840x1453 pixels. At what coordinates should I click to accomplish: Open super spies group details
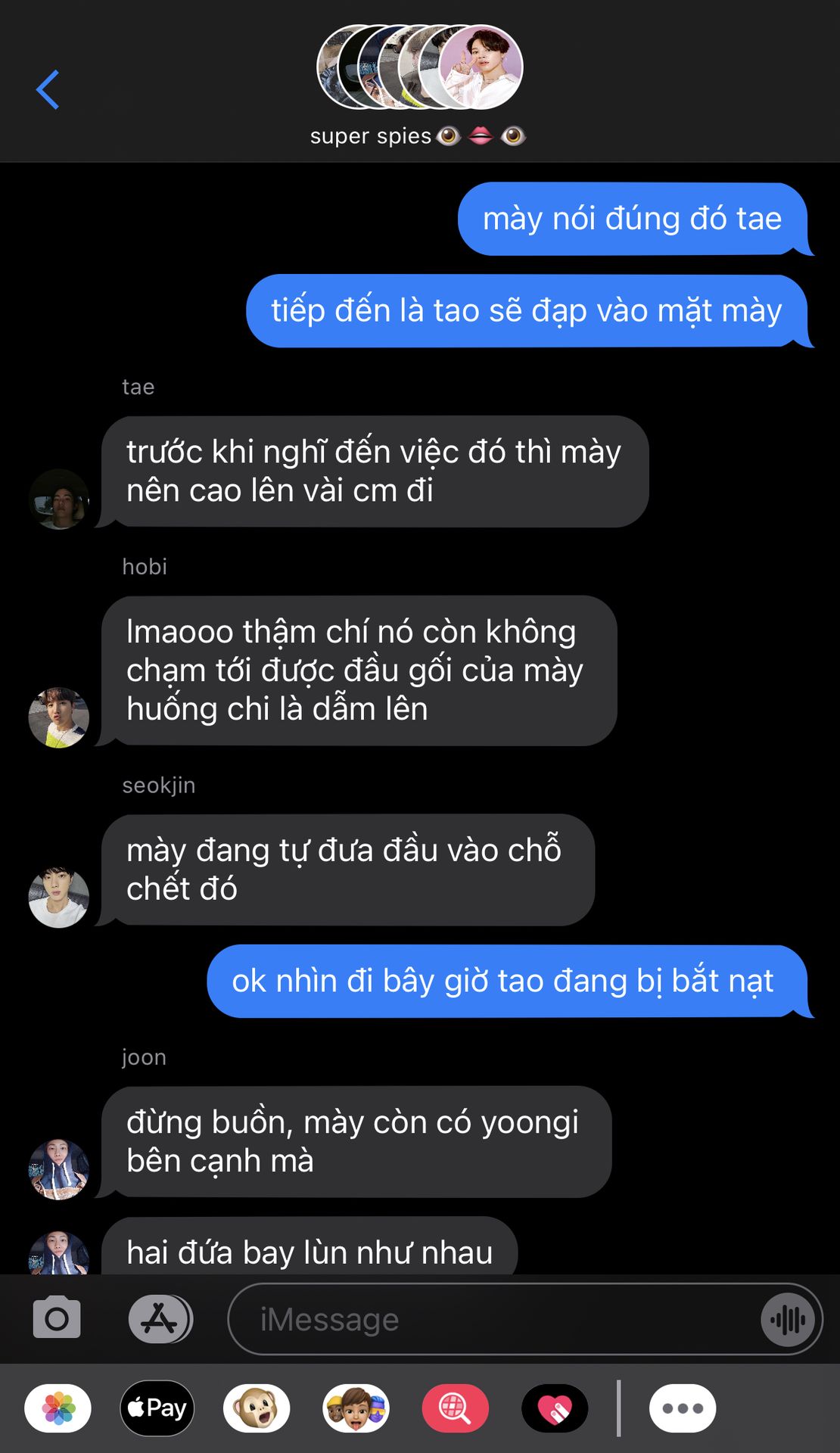point(418,85)
